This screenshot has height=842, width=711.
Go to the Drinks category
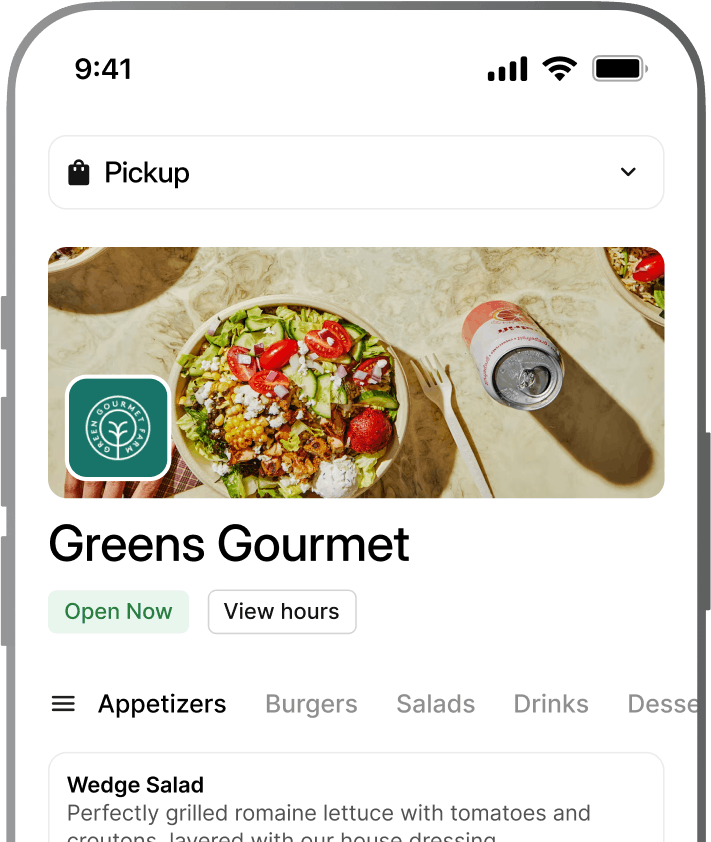(551, 704)
